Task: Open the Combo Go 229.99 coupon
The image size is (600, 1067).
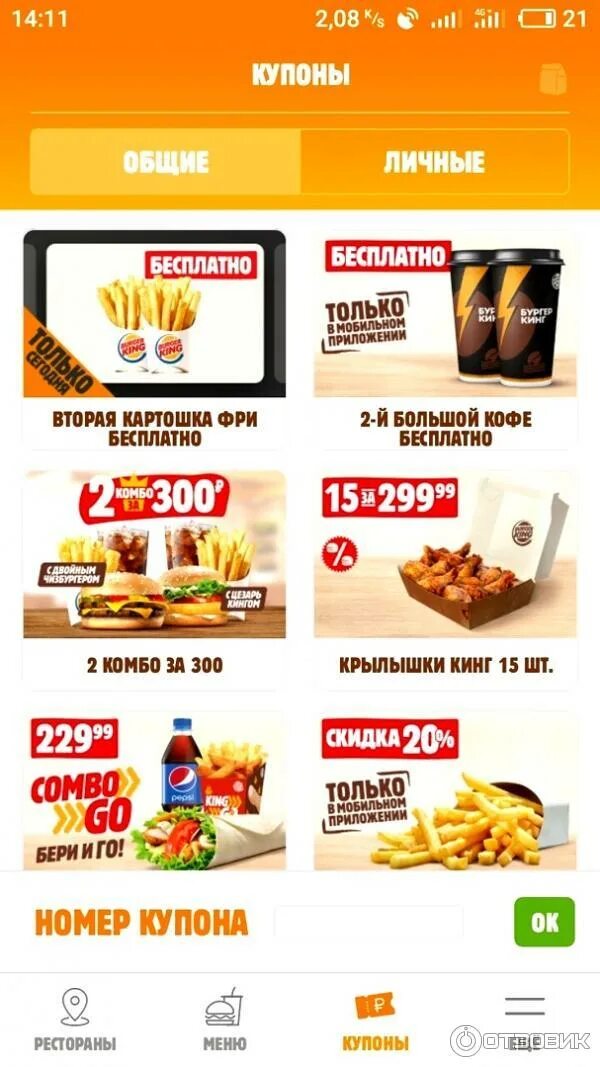Action: 154,791
